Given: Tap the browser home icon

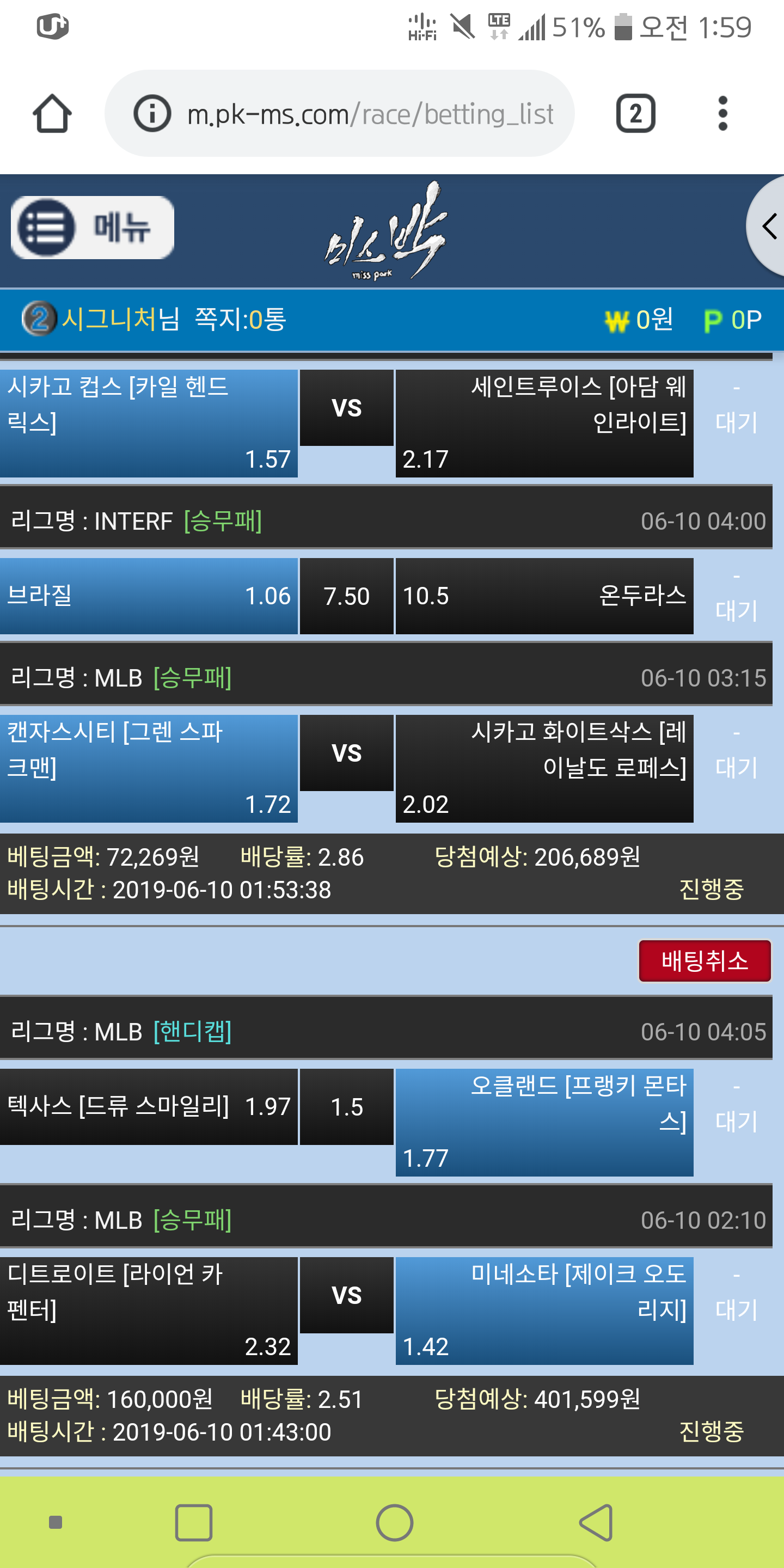Looking at the screenshot, I should [x=52, y=113].
